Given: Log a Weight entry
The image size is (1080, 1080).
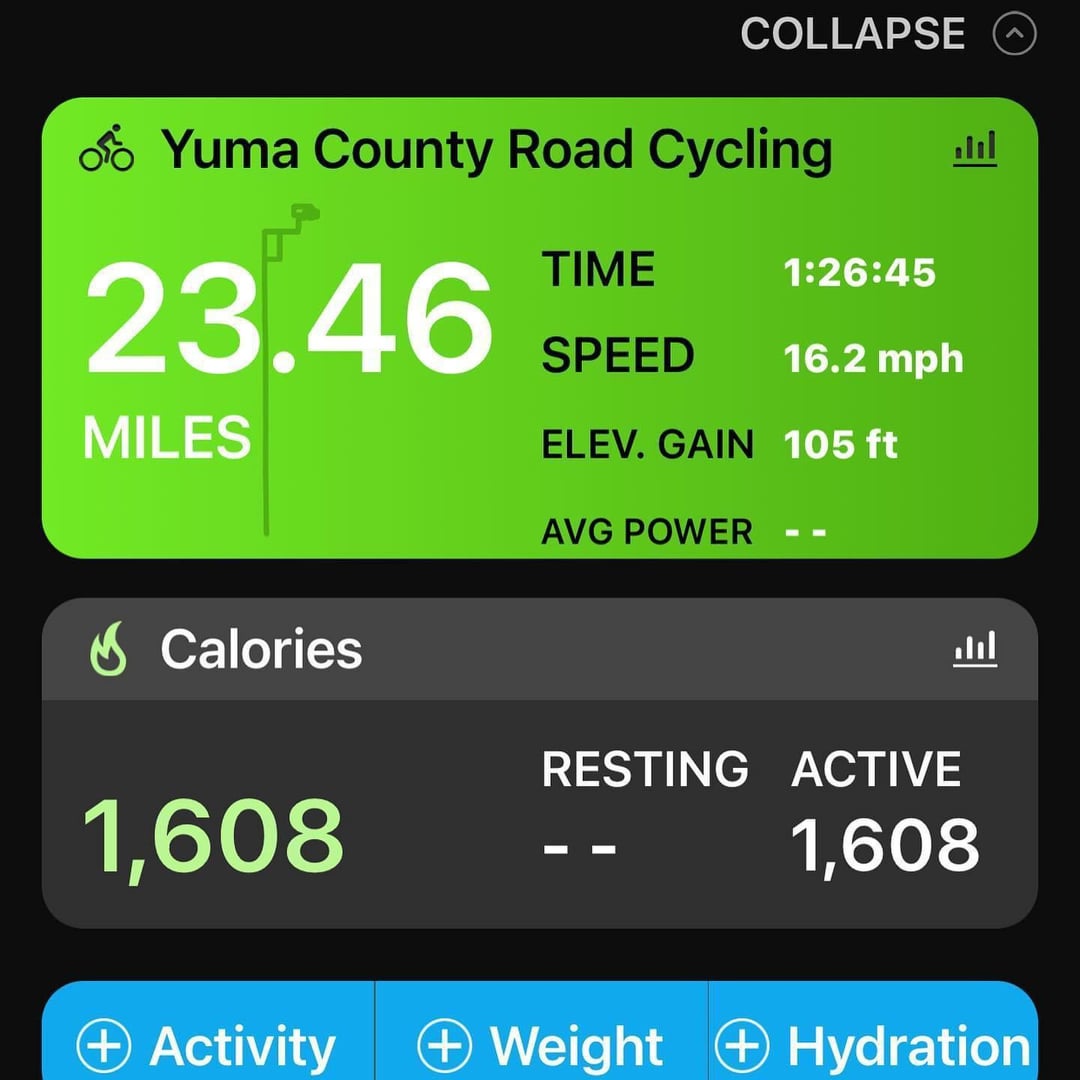Looking at the screenshot, I should click(x=541, y=1046).
